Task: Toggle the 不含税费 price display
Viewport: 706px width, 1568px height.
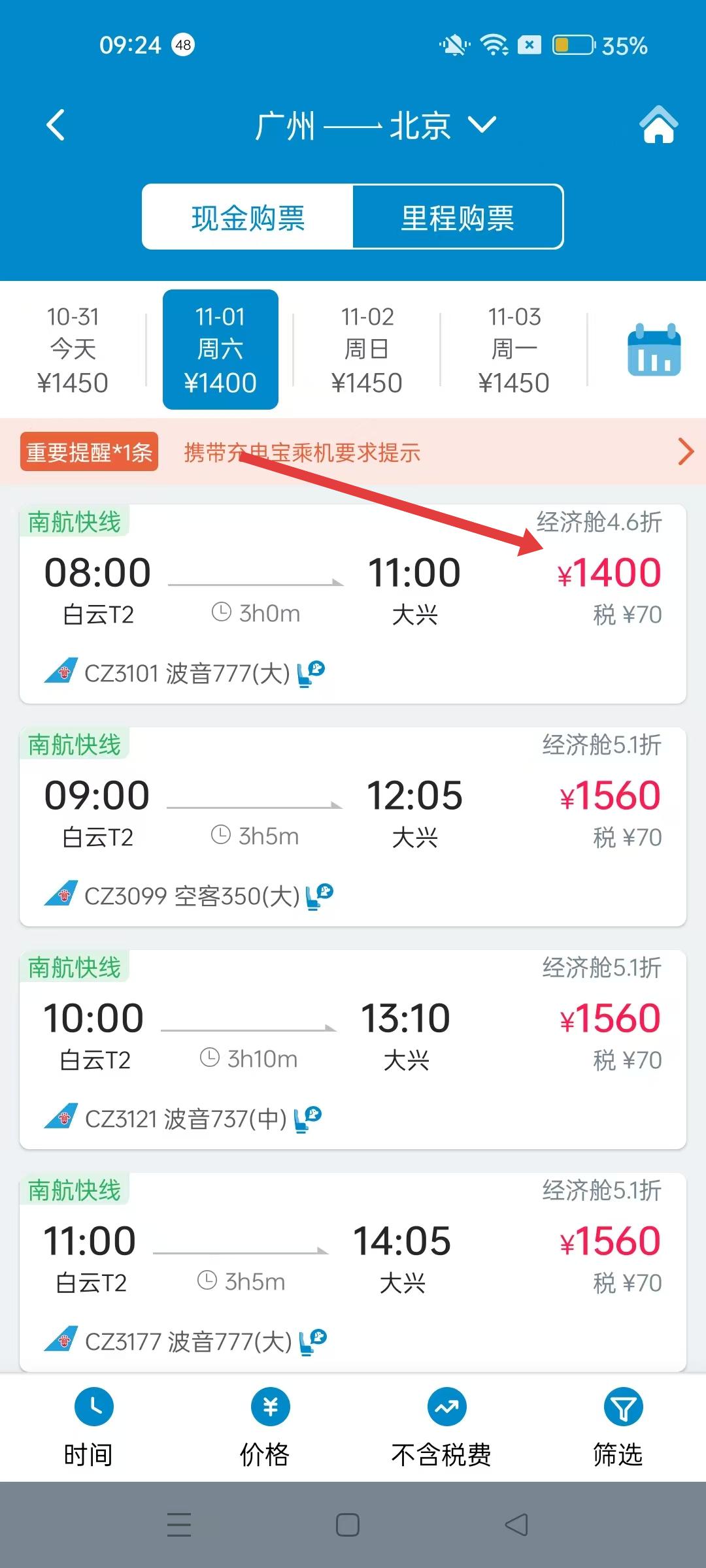Action: tap(441, 1426)
